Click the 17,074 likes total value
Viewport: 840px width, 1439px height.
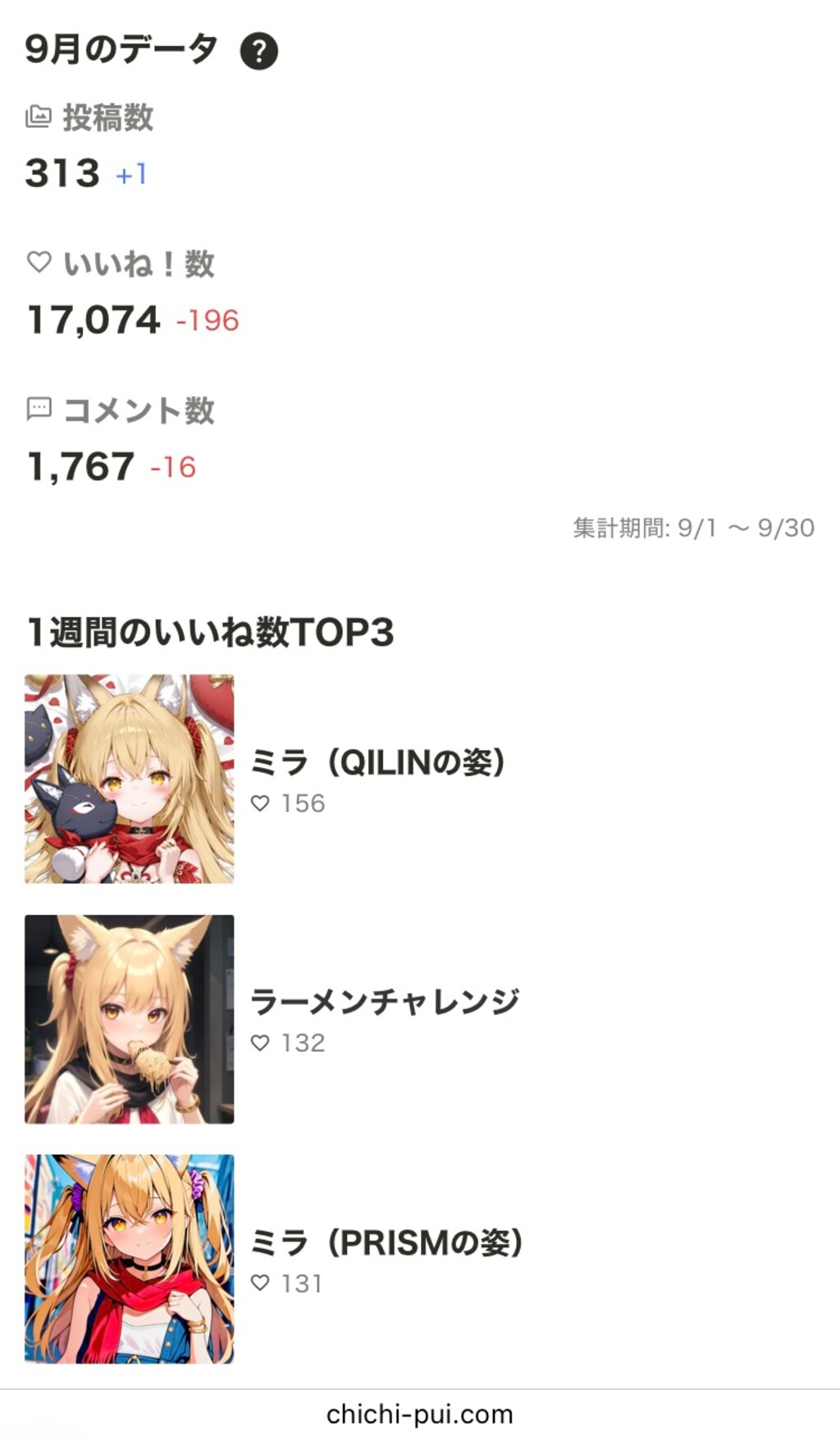pos(93,320)
